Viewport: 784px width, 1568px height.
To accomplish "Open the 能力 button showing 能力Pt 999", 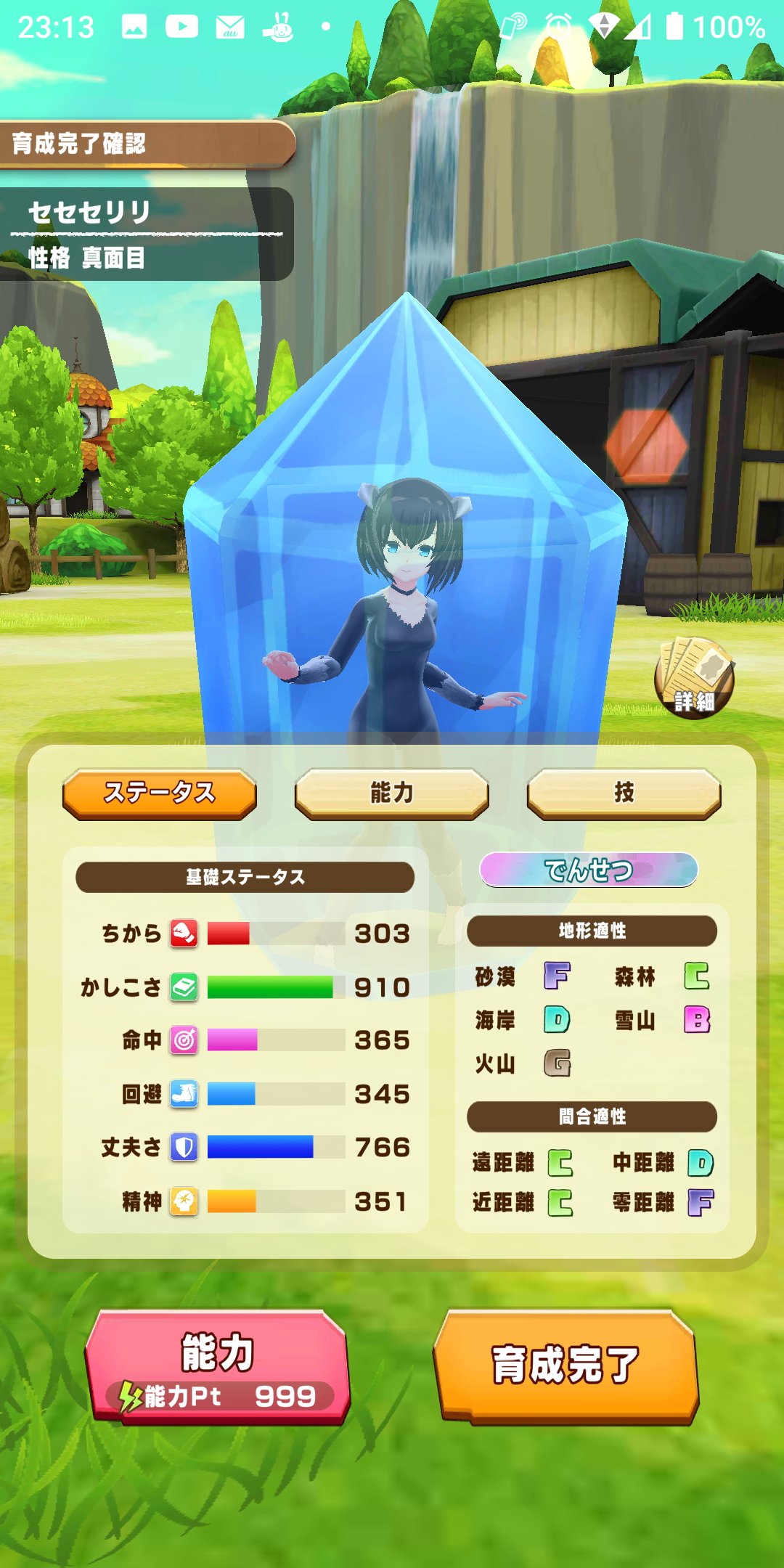I will click(218, 1368).
